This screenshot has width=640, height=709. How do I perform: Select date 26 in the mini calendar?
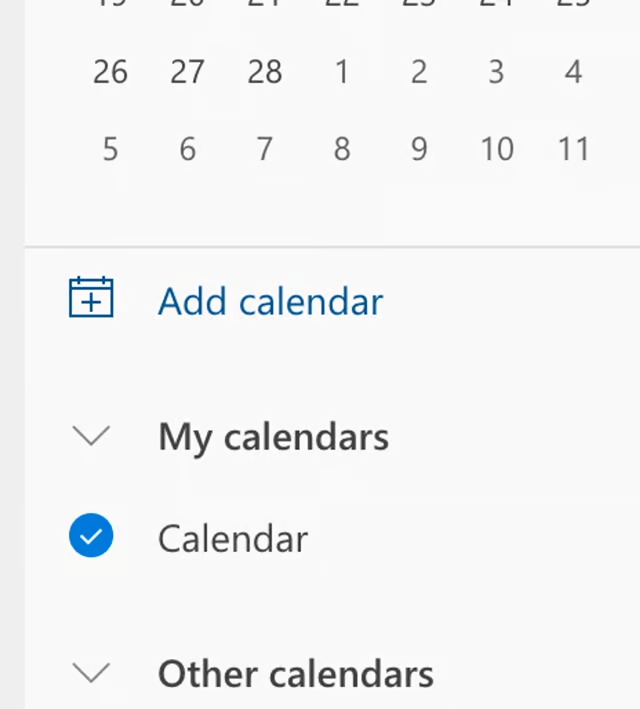click(110, 72)
